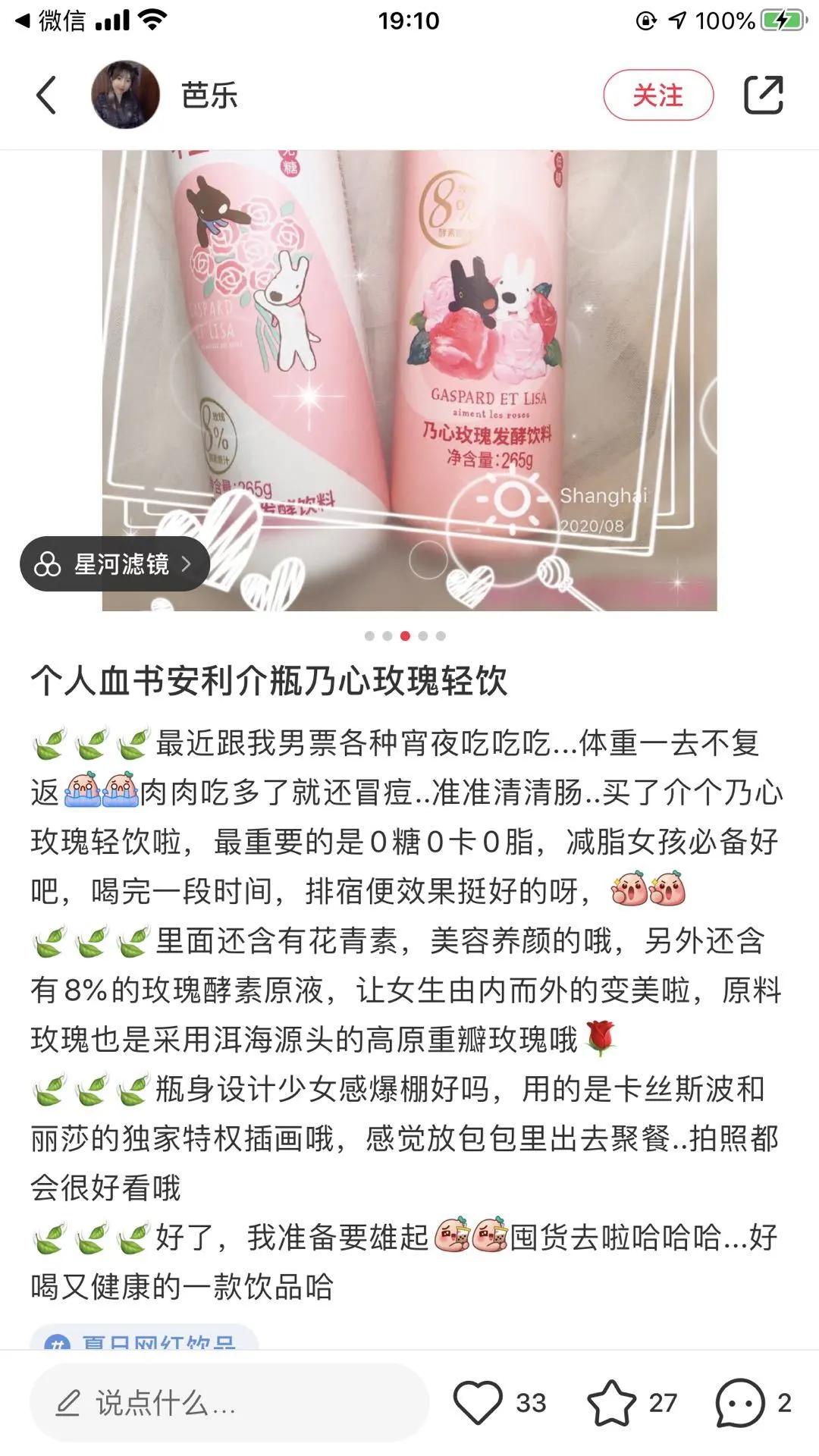Follow the author with 关注 button
Image resolution: width=819 pixels, height=1456 pixels.
pos(658,96)
